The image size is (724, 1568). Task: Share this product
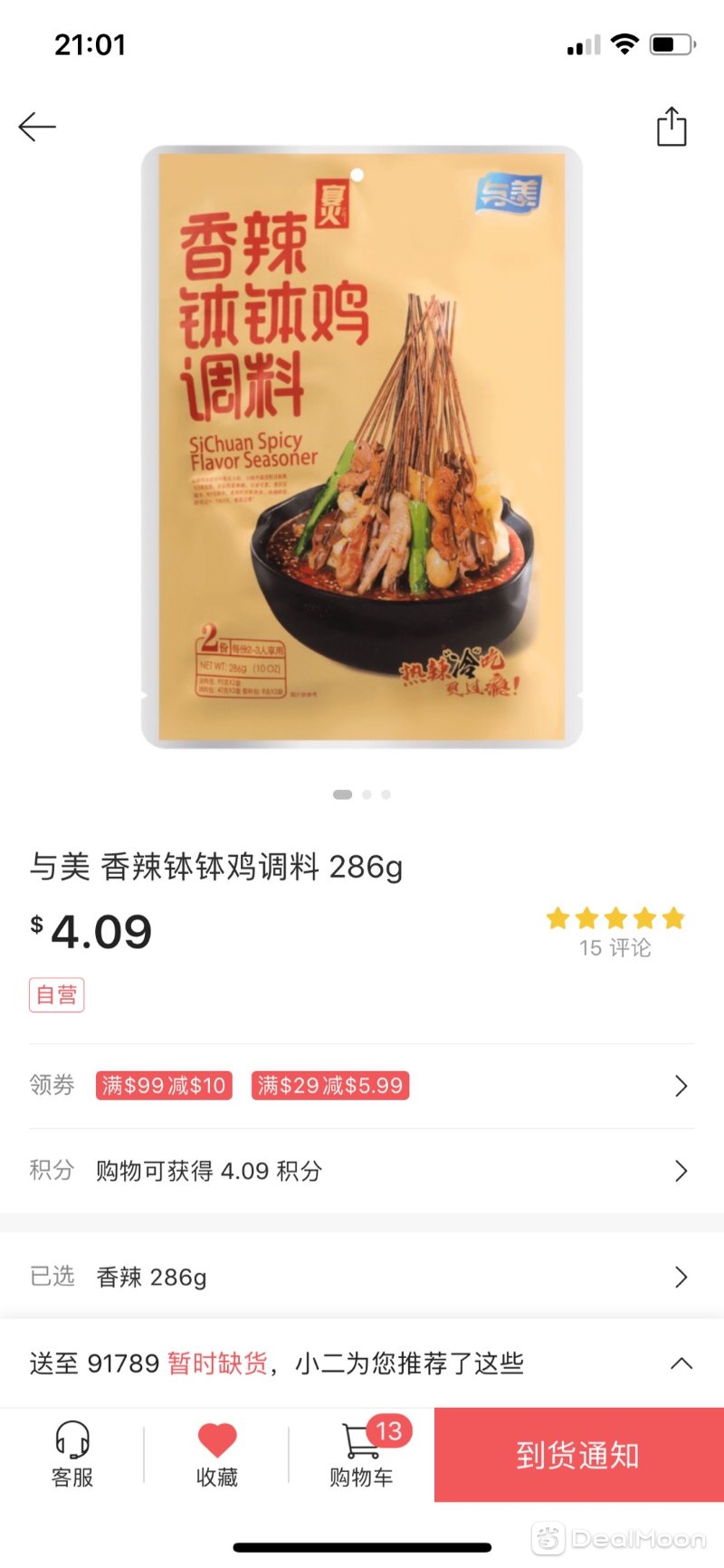pyautogui.click(x=671, y=127)
